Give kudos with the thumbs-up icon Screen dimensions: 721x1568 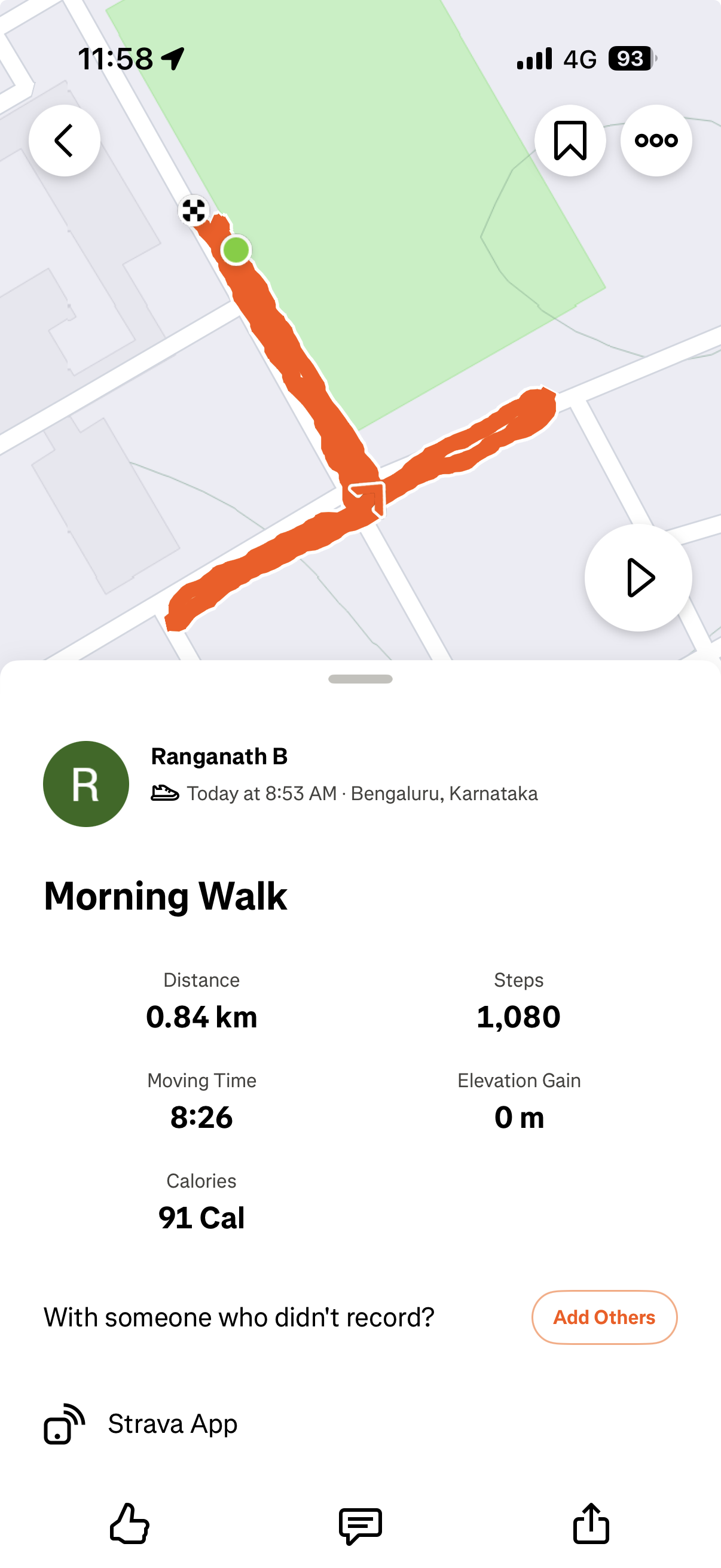(x=130, y=1524)
